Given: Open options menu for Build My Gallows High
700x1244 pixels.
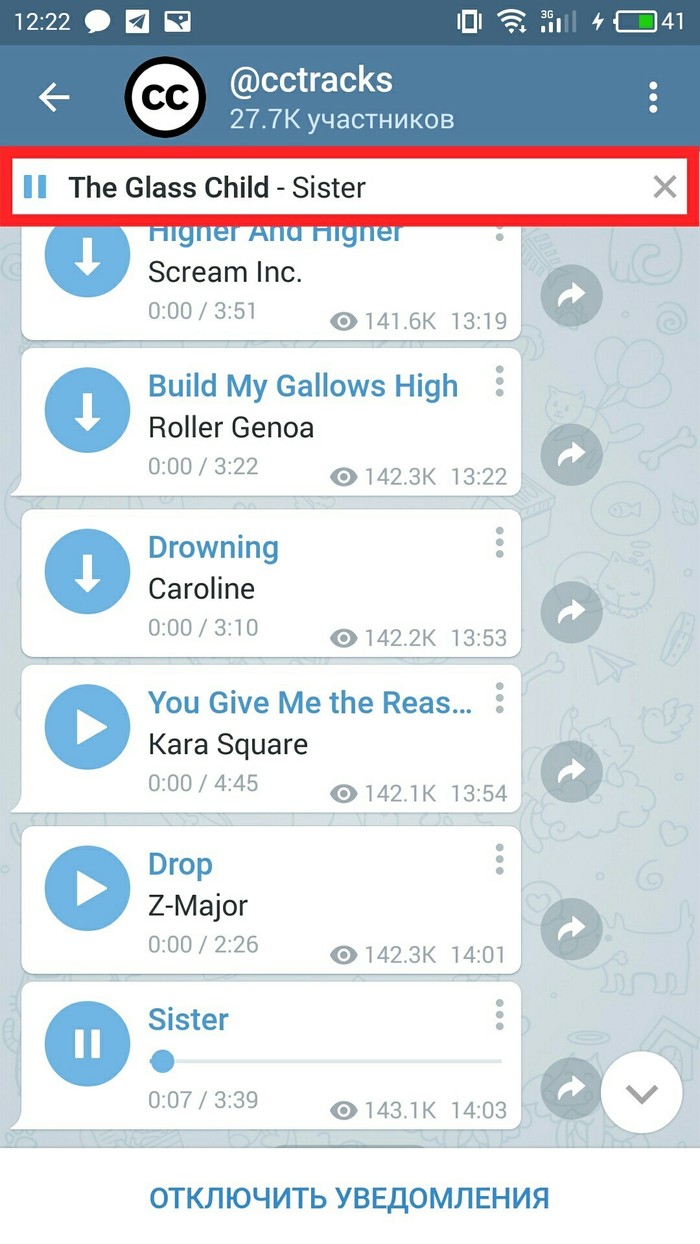Looking at the screenshot, I should pyautogui.click(x=499, y=381).
